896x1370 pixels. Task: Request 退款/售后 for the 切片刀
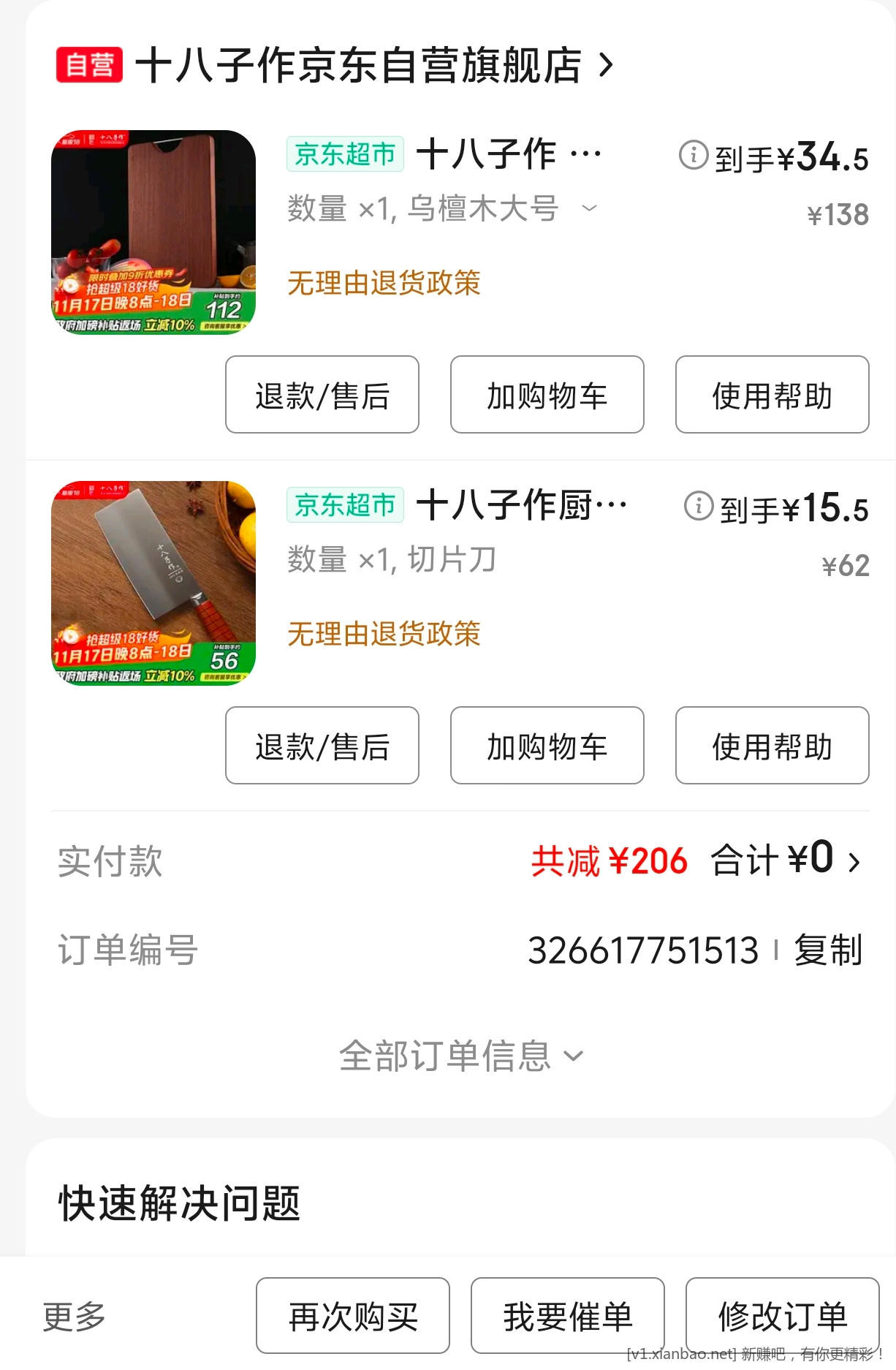(322, 746)
